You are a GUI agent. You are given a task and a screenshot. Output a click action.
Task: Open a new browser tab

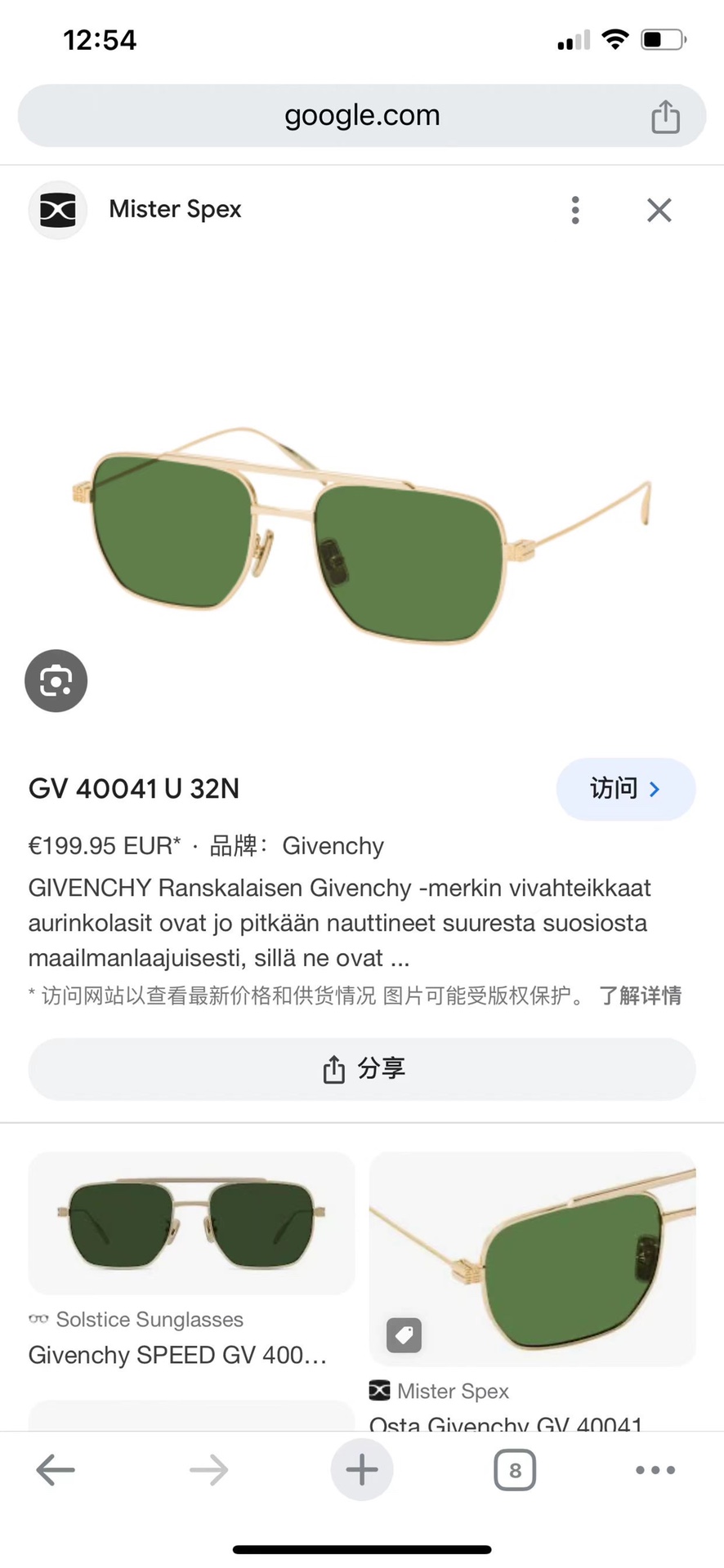tap(361, 1470)
